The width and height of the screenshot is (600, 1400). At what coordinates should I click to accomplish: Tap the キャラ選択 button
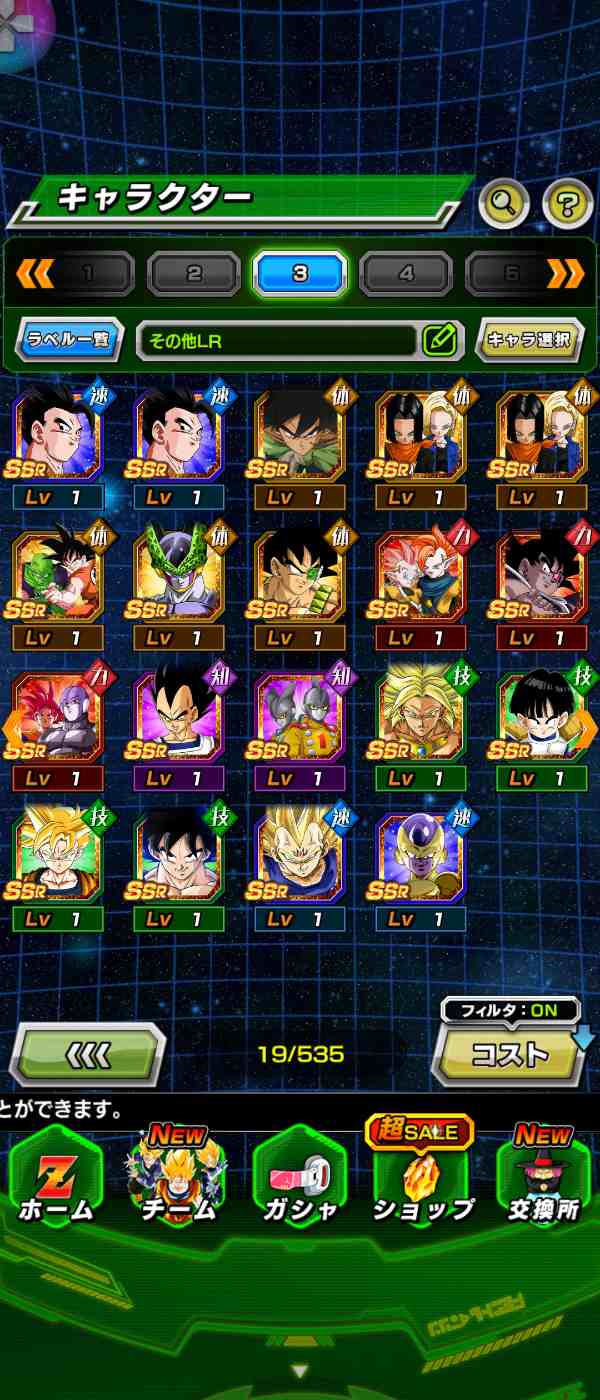pyautogui.click(x=529, y=340)
